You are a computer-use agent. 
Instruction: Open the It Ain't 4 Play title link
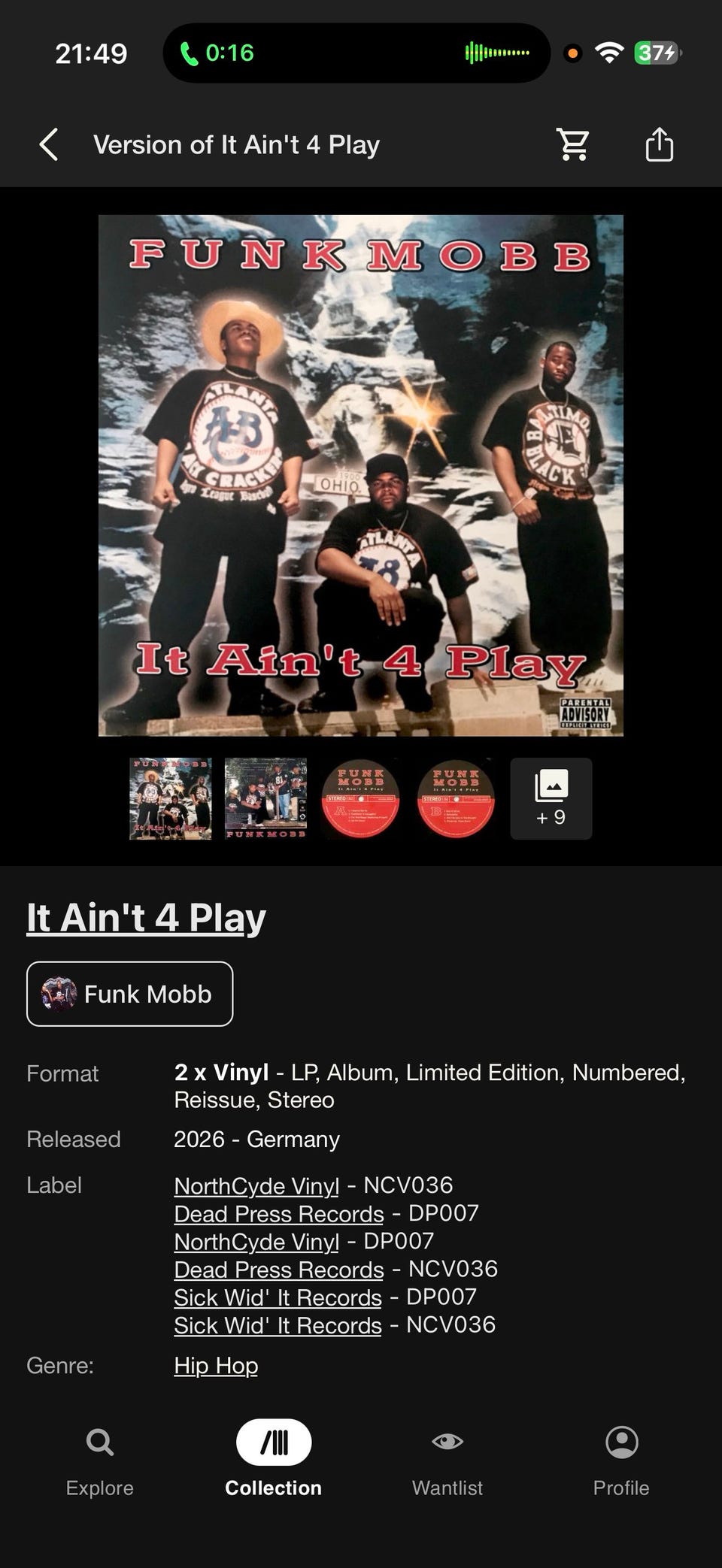(x=146, y=917)
